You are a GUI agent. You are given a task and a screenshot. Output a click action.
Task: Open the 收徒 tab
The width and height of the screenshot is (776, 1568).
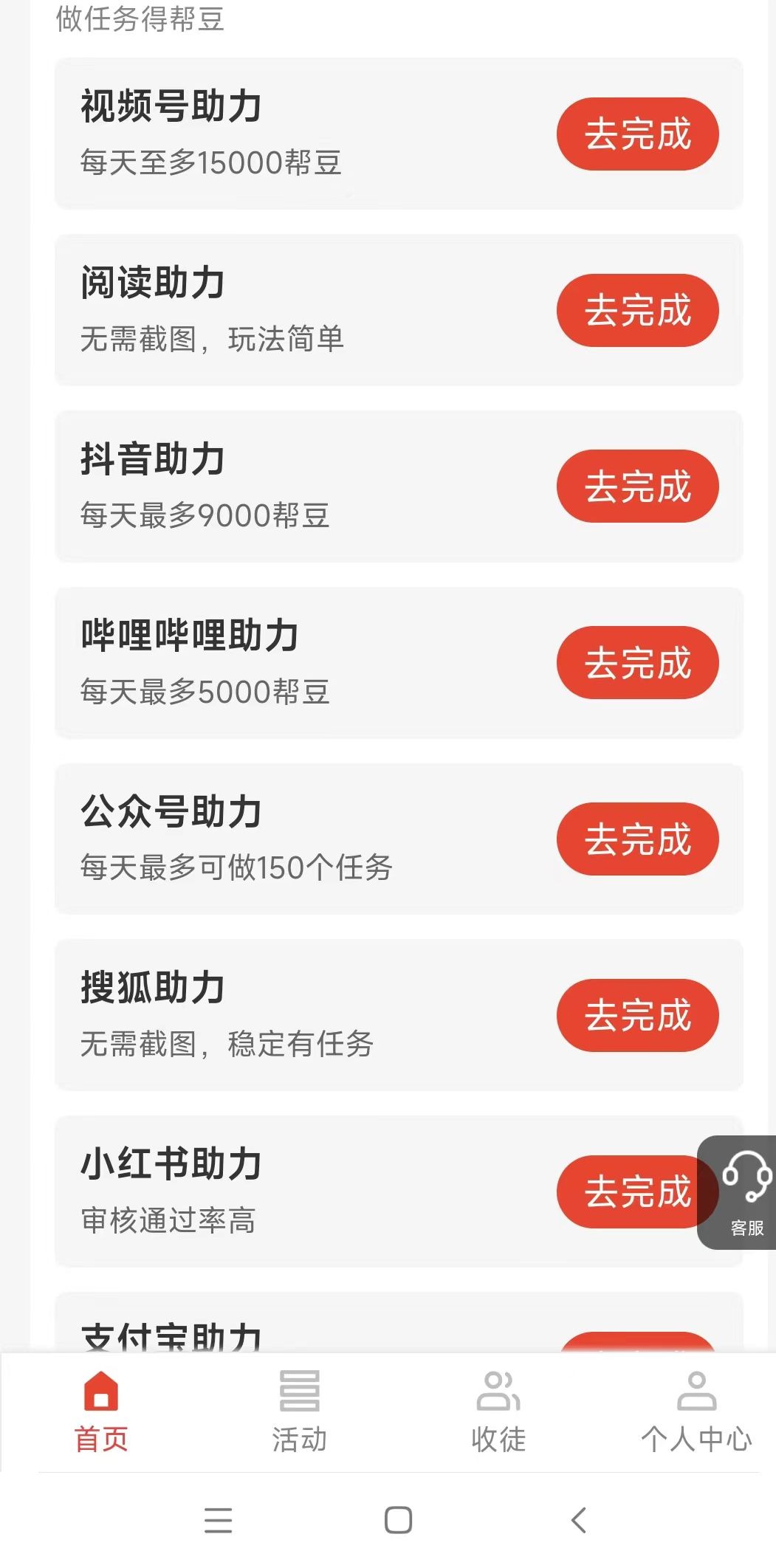point(498,1411)
